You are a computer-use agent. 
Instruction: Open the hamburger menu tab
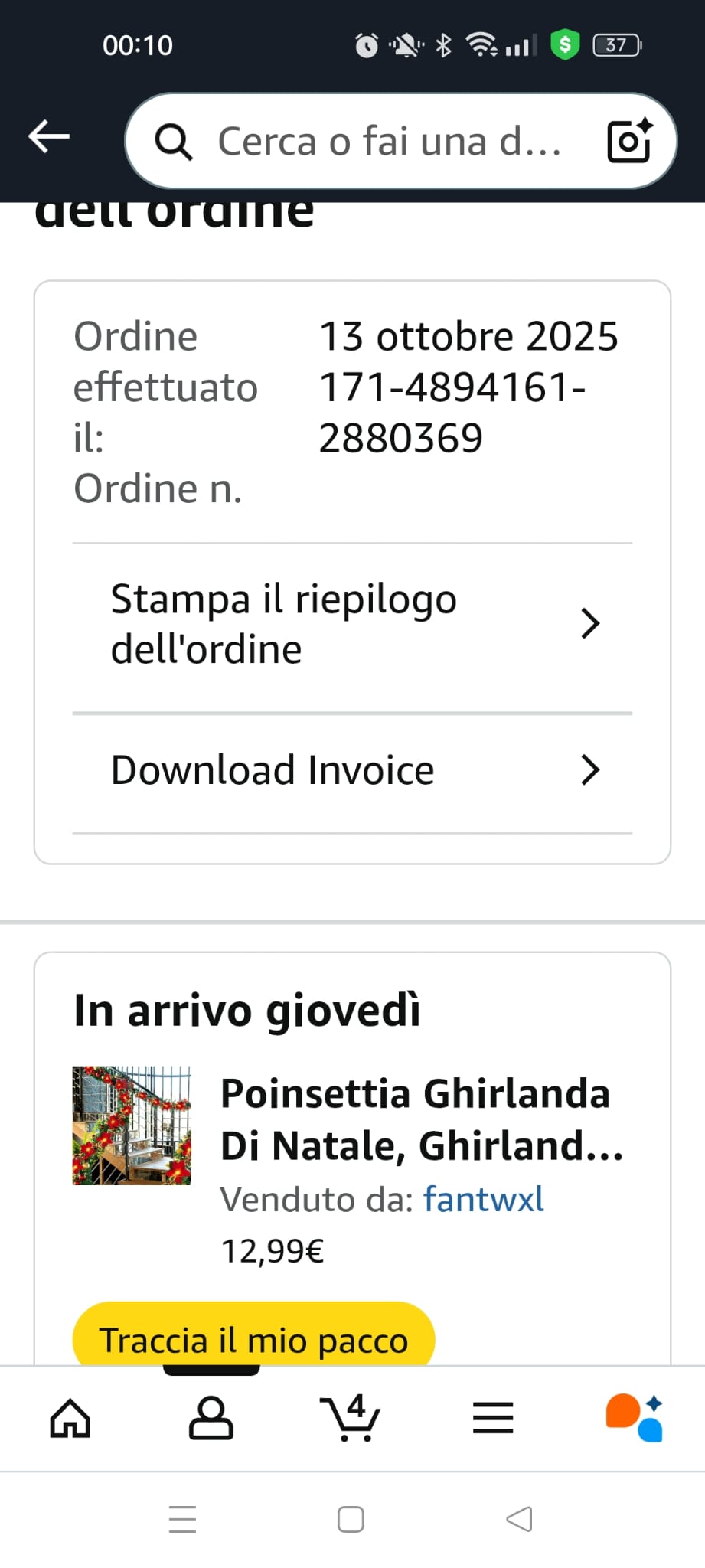point(493,1419)
